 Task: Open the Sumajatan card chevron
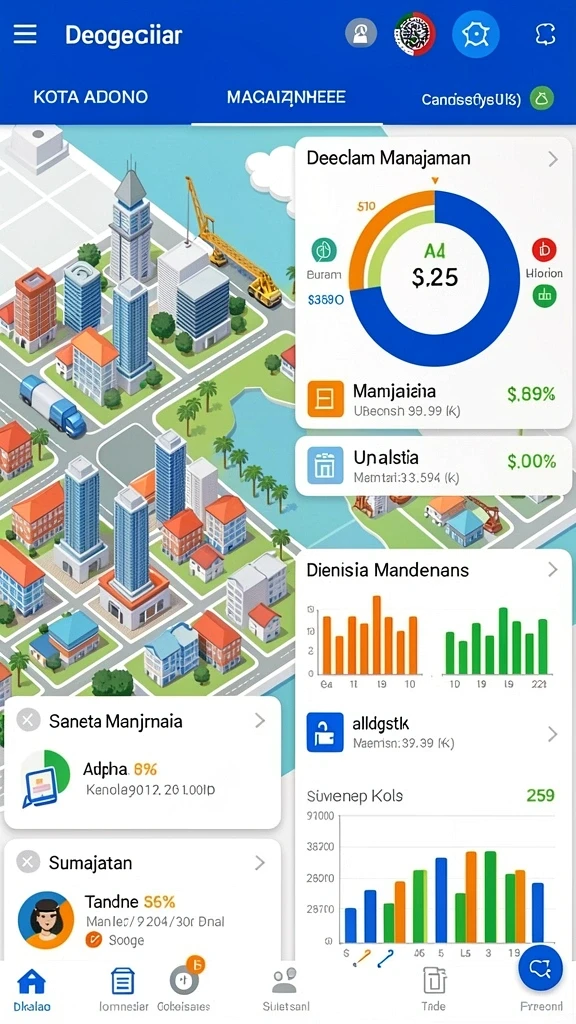click(259, 863)
